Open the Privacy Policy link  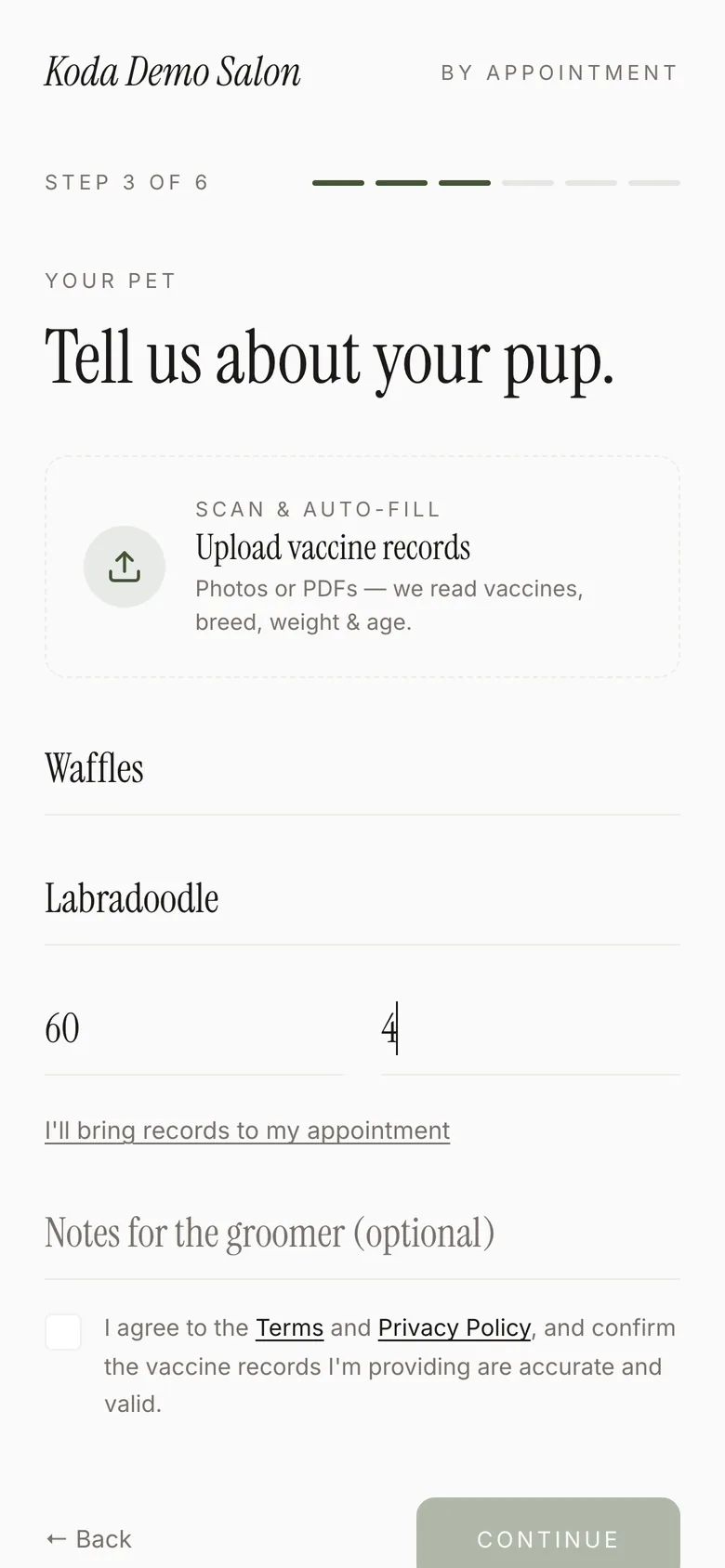tap(455, 1328)
